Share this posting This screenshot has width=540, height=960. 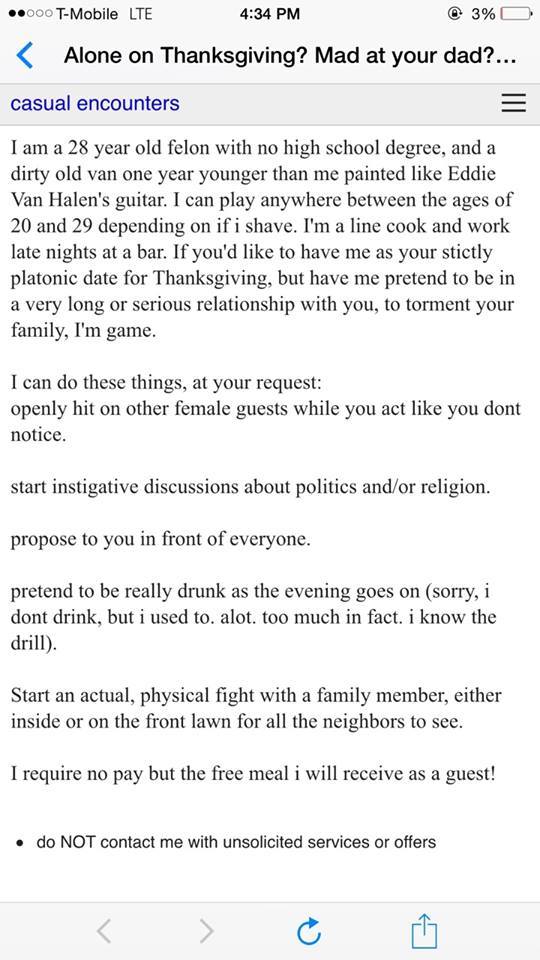point(424,929)
